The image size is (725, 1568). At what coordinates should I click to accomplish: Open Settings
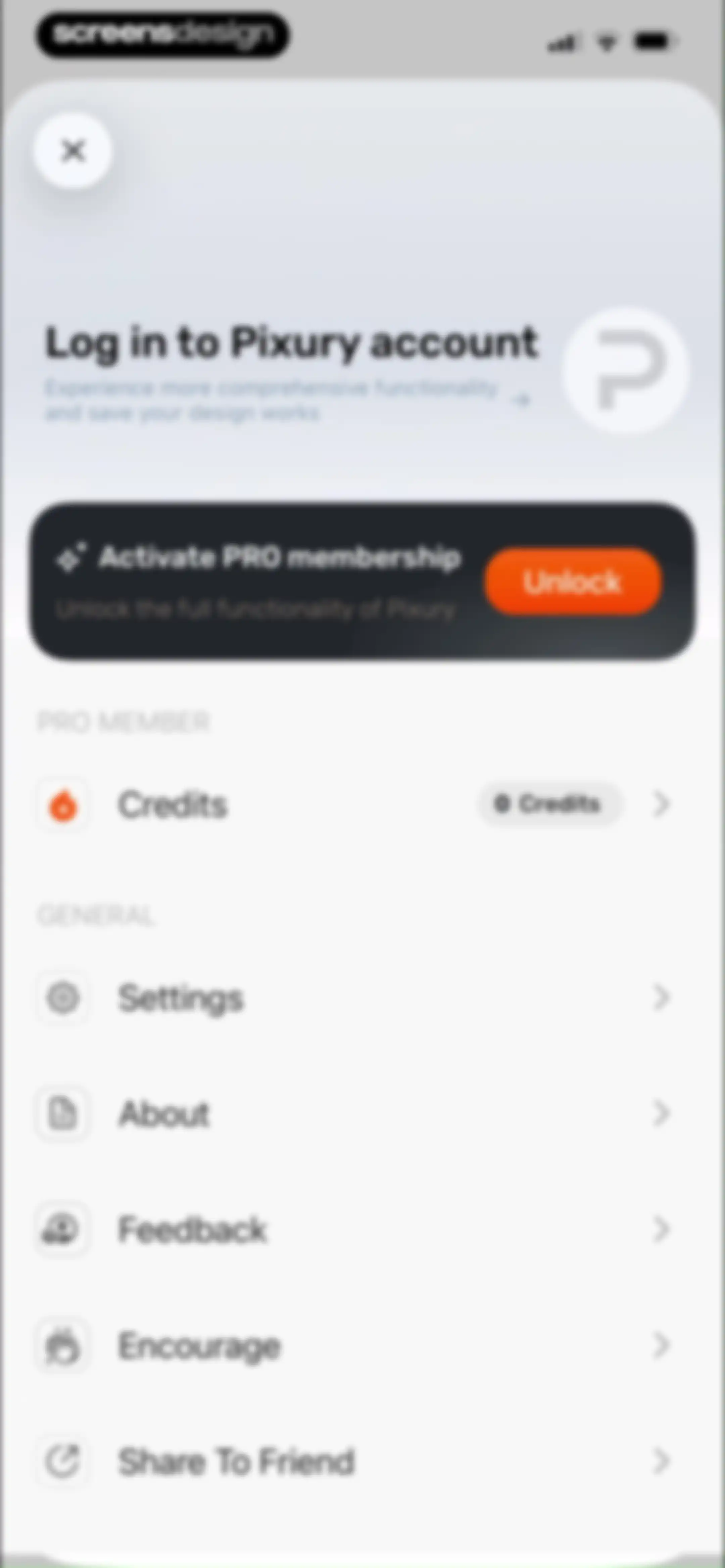[x=362, y=998]
